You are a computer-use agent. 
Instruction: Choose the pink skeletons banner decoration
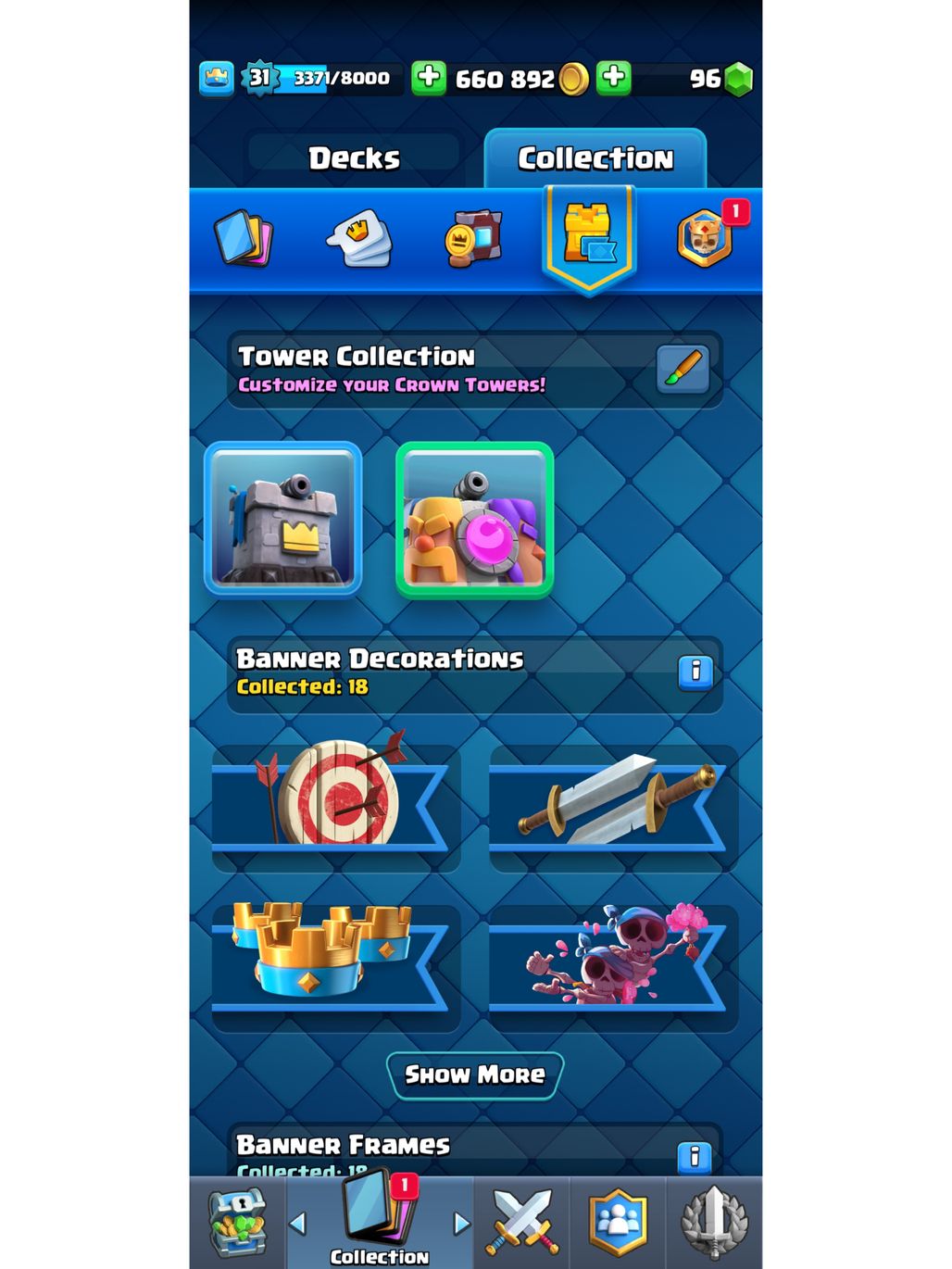[x=613, y=963]
